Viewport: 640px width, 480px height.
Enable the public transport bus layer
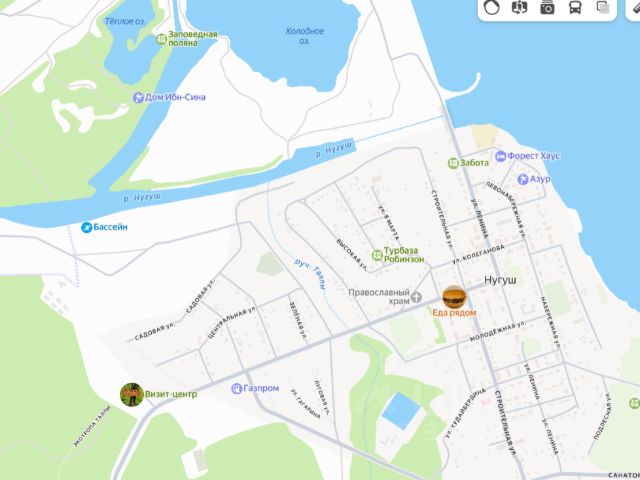[576, 8]
